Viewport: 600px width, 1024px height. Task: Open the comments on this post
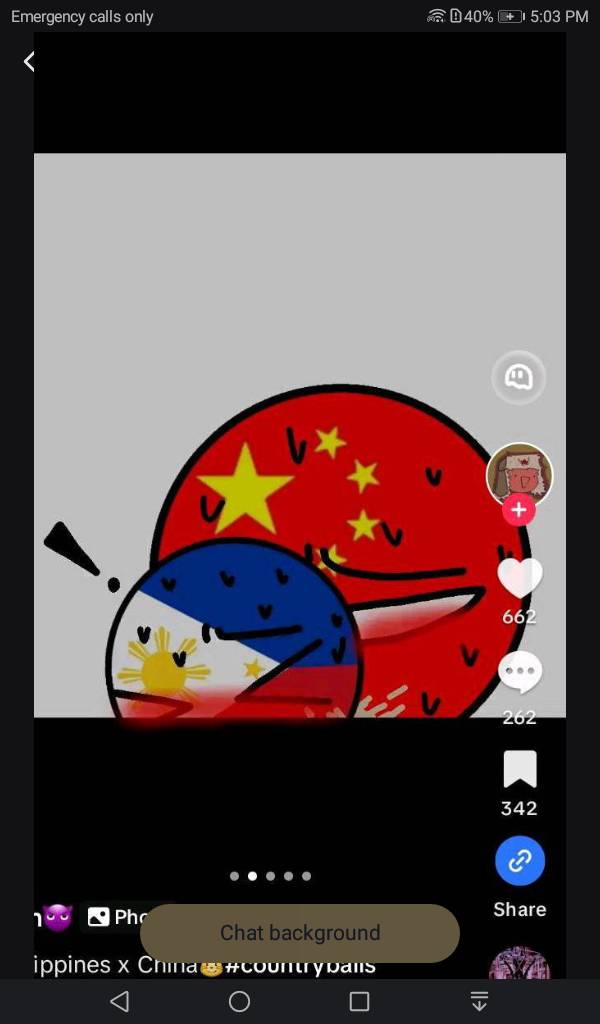click(519, 673)
